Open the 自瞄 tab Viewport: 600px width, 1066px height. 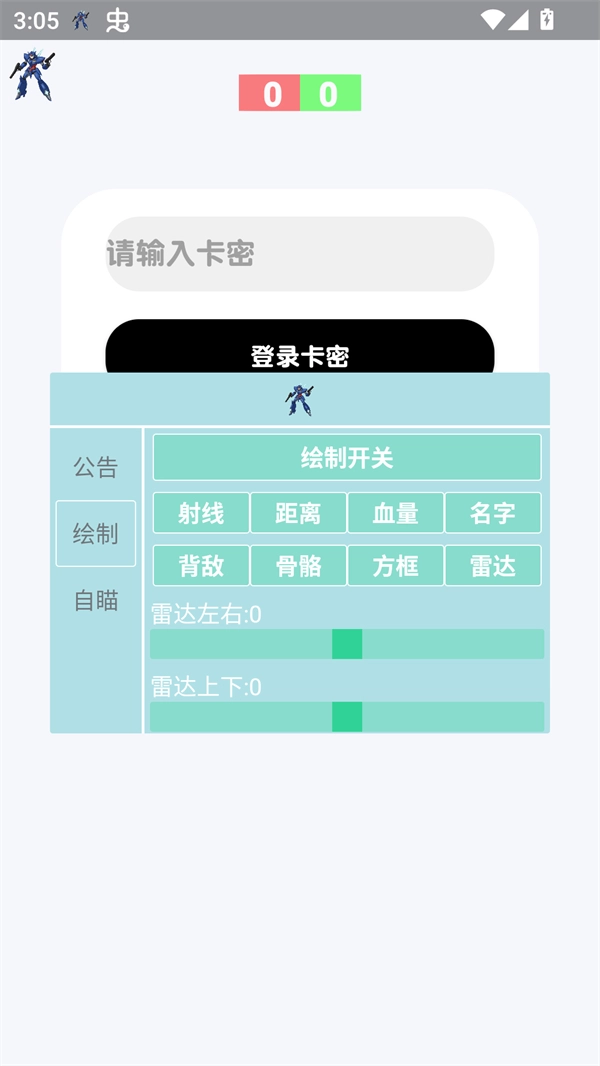point(96,600)
